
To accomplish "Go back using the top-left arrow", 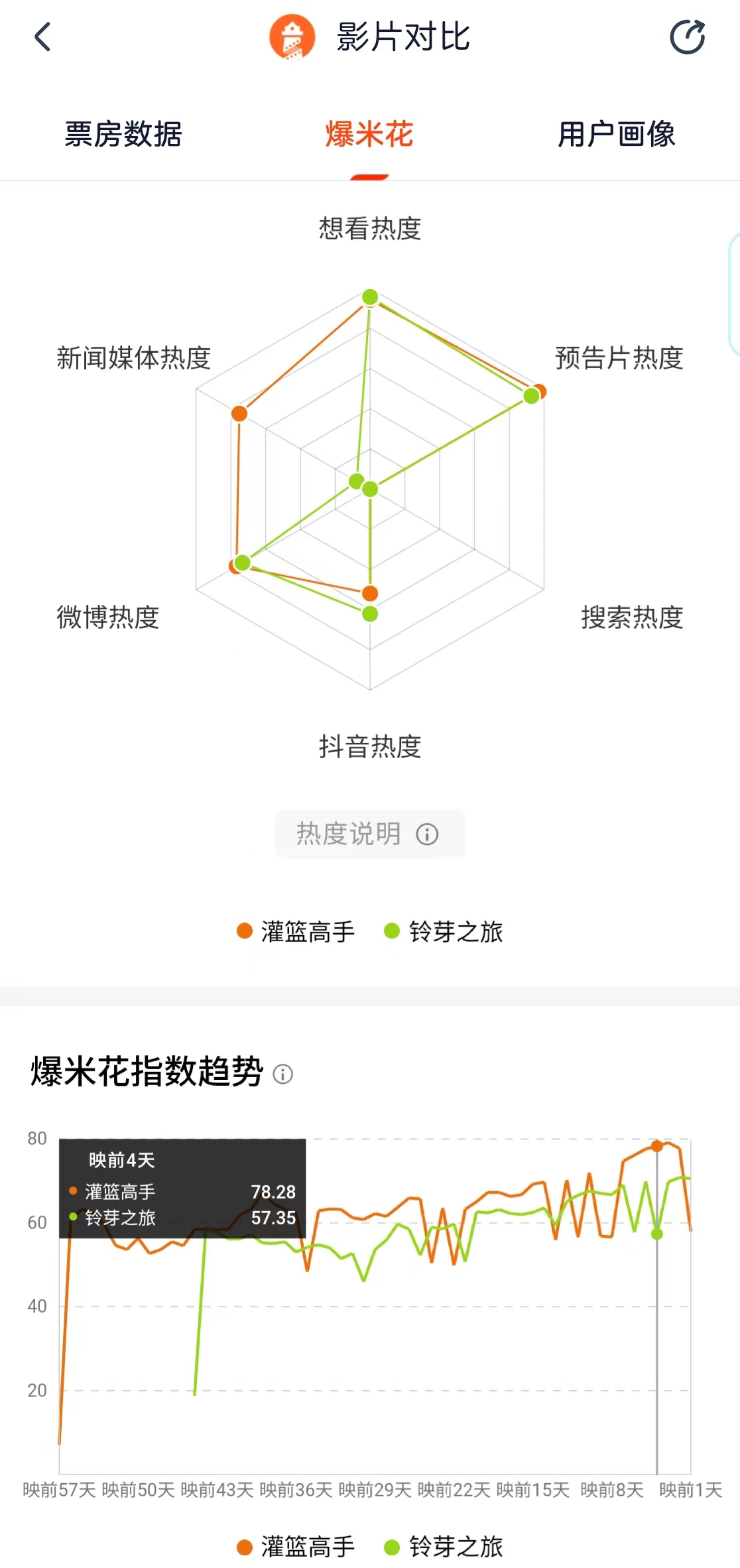I will (43, 36).
